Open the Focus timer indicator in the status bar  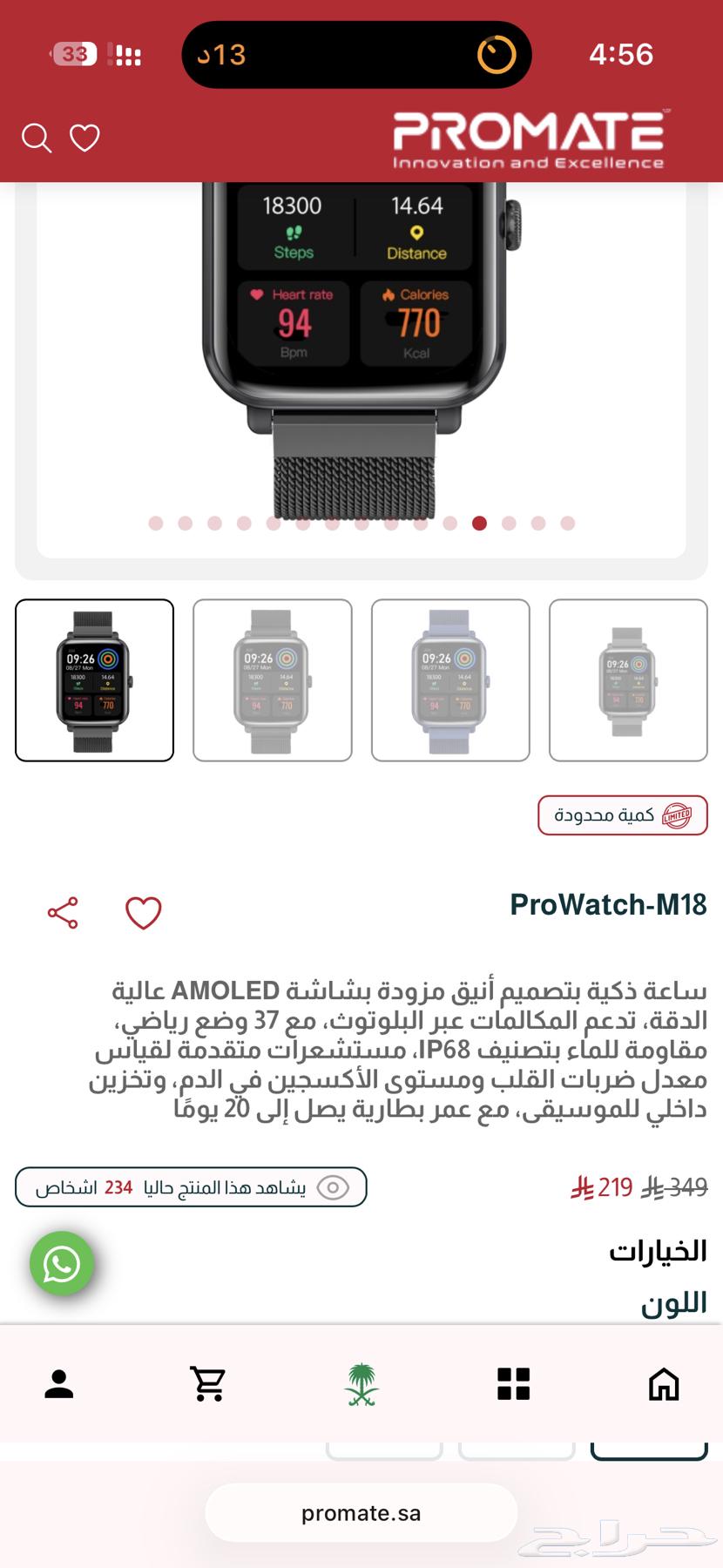[x=491, y=54]
